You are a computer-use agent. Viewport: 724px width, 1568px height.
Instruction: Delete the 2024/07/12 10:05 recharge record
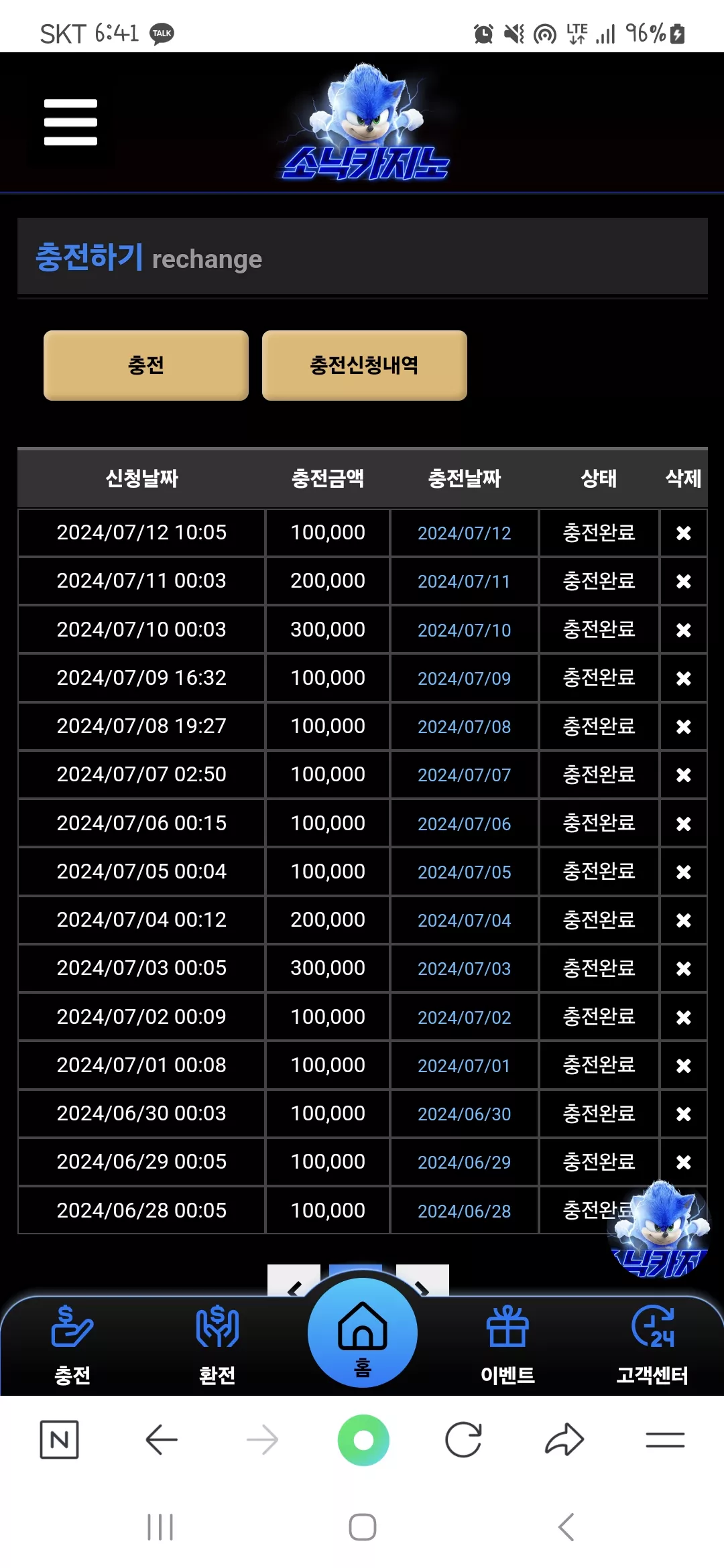coord(683,533)
